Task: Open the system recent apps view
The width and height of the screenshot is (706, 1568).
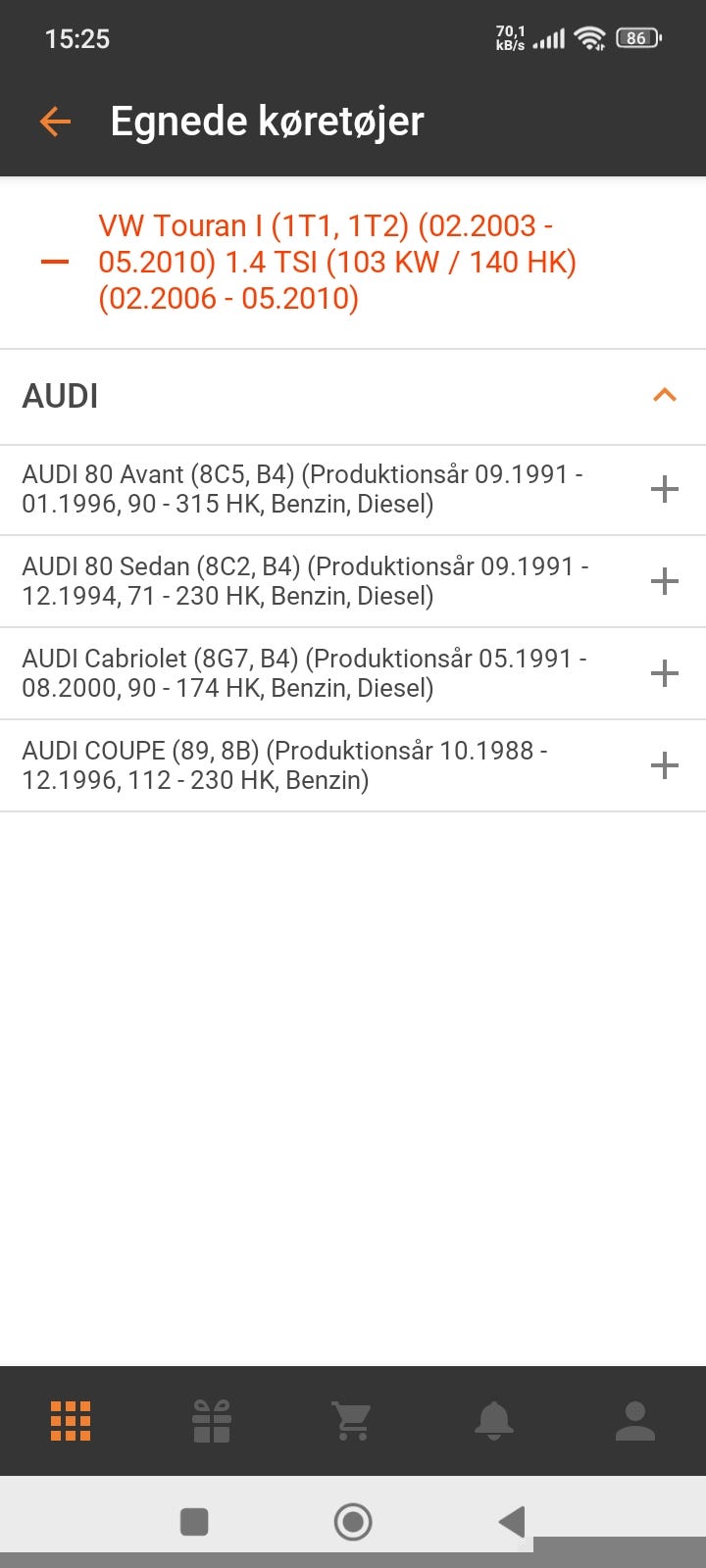Action: click(x=194, y=1522)
